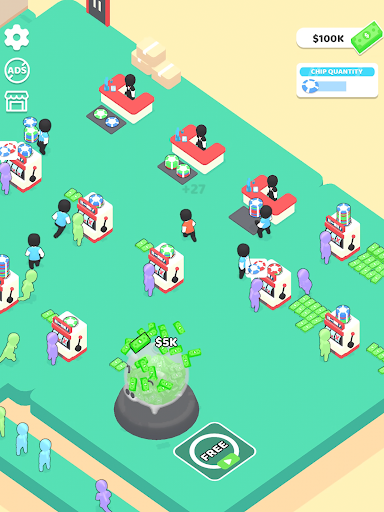Tap the remove ads icon
The height and width of the screenshot is (512, 384).
click(17, 71)
